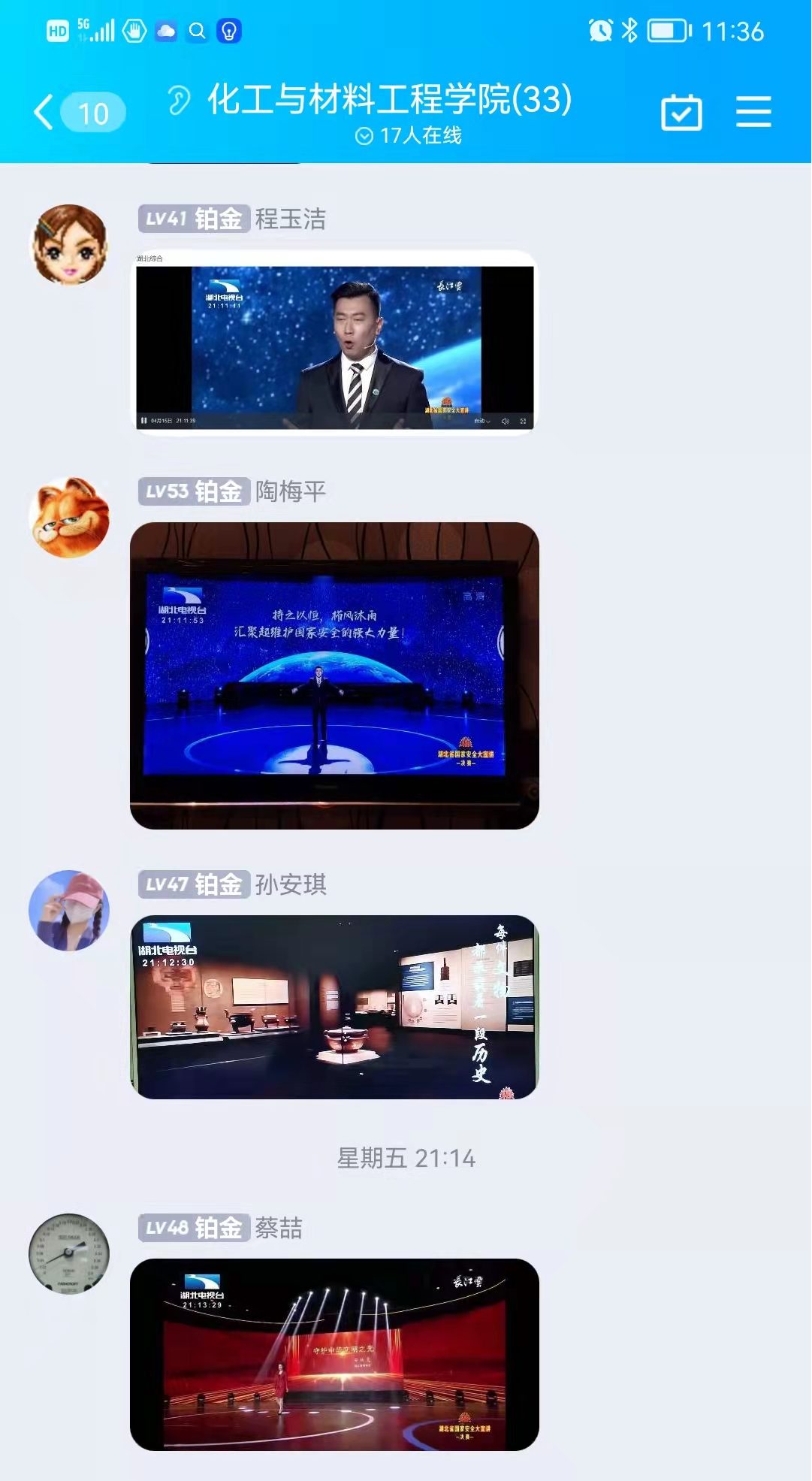Open 程玉洁's shared image
This screenshot has width=812, height=1481.
click(334, 343)
